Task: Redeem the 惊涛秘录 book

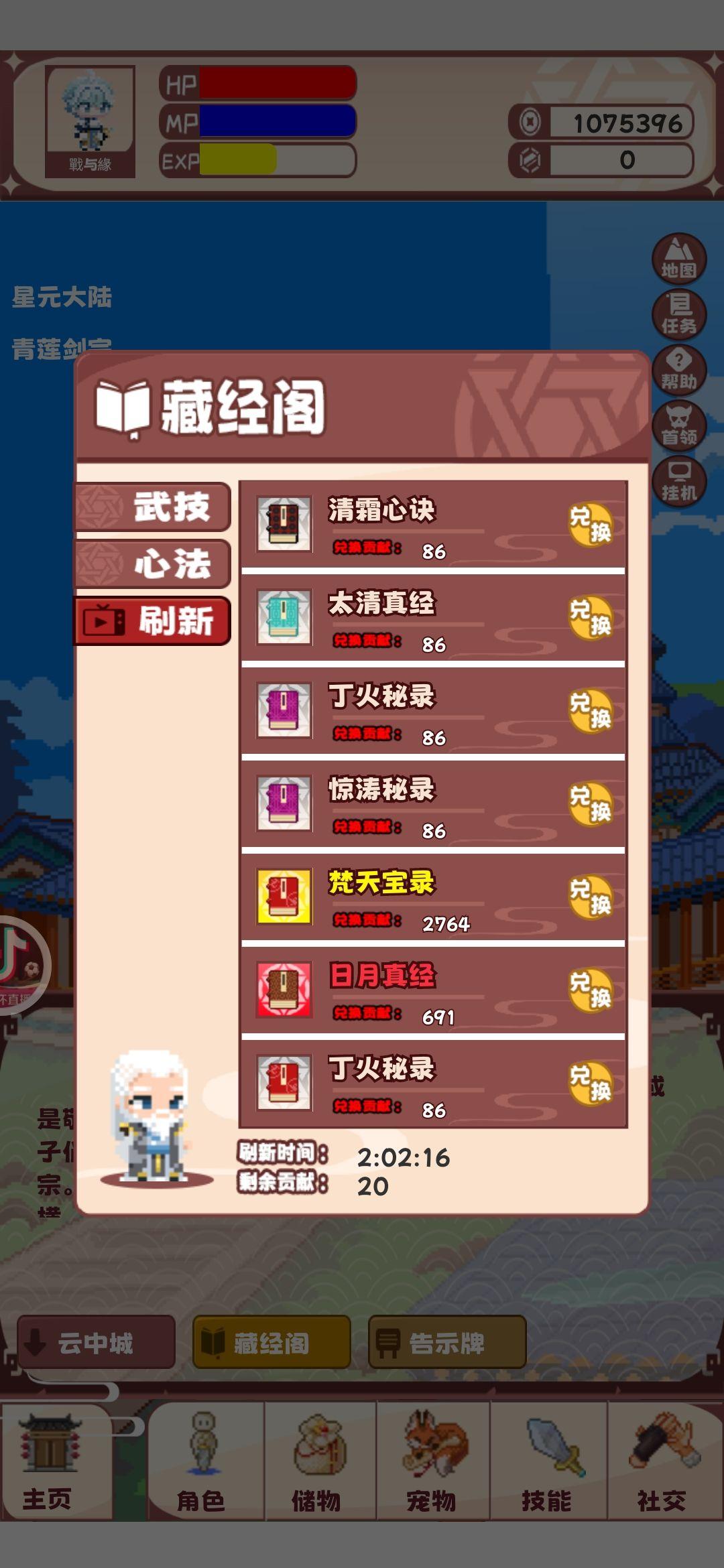Action: (x=591, y=804)
